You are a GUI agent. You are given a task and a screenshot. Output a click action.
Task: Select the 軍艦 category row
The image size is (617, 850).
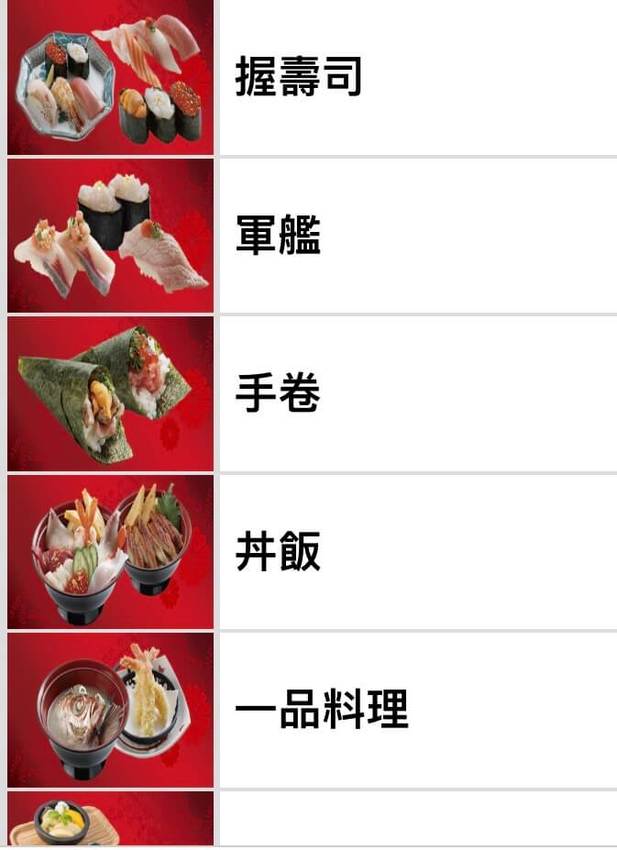278,236
